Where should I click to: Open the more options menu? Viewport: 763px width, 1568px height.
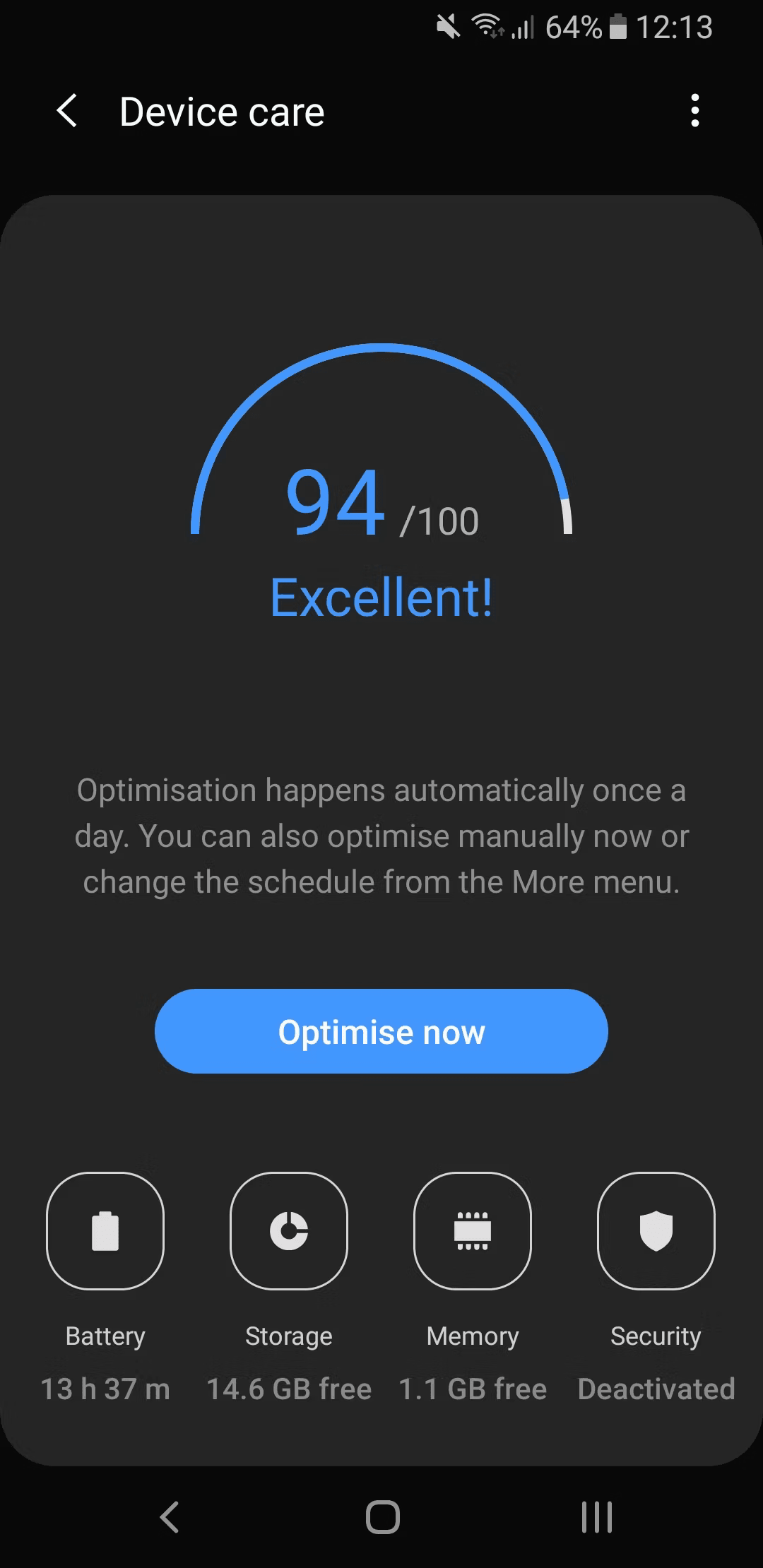(x=695, y=111)
